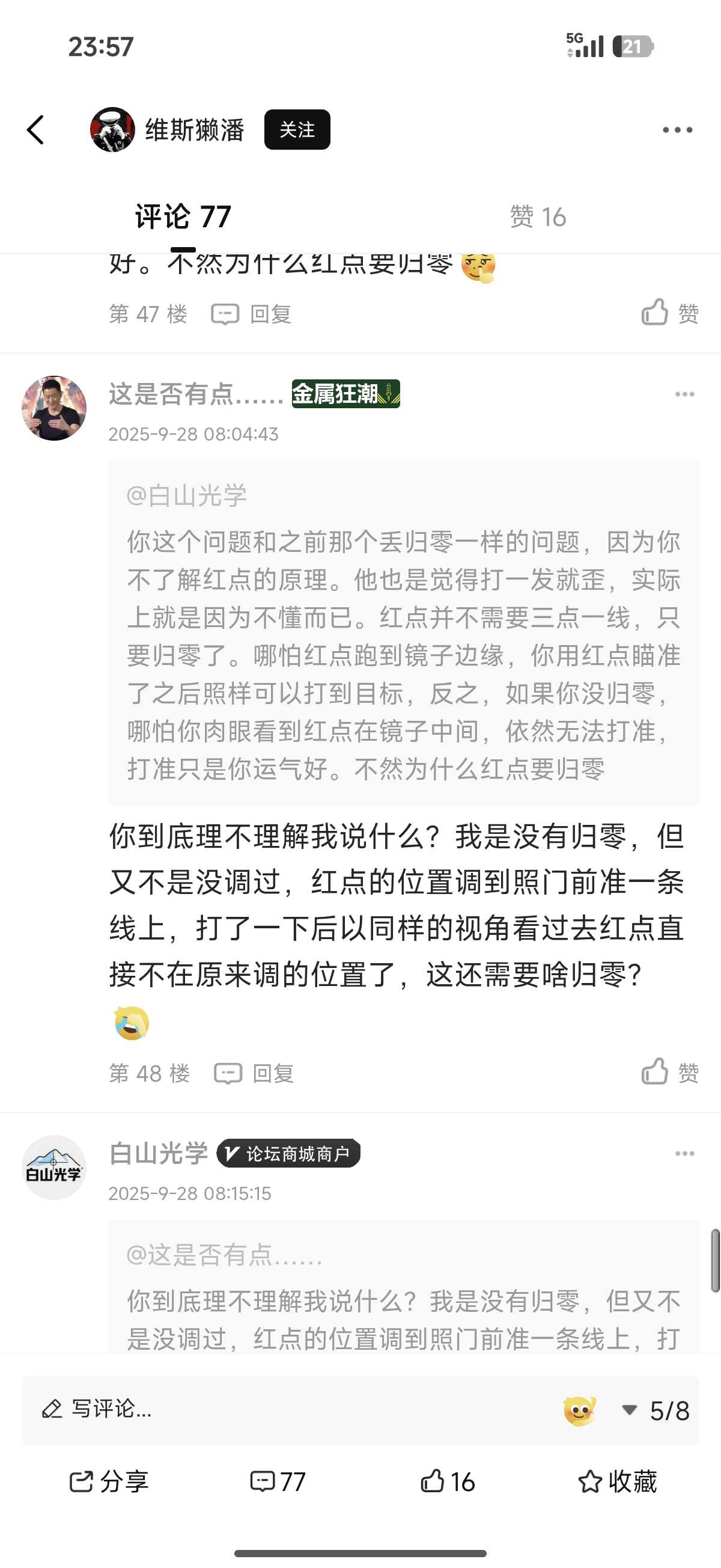Open more options for 这是否有点…… comment
Viewport: 721px width, 1568px height.
pyautogui.click(x=684, y=394)
